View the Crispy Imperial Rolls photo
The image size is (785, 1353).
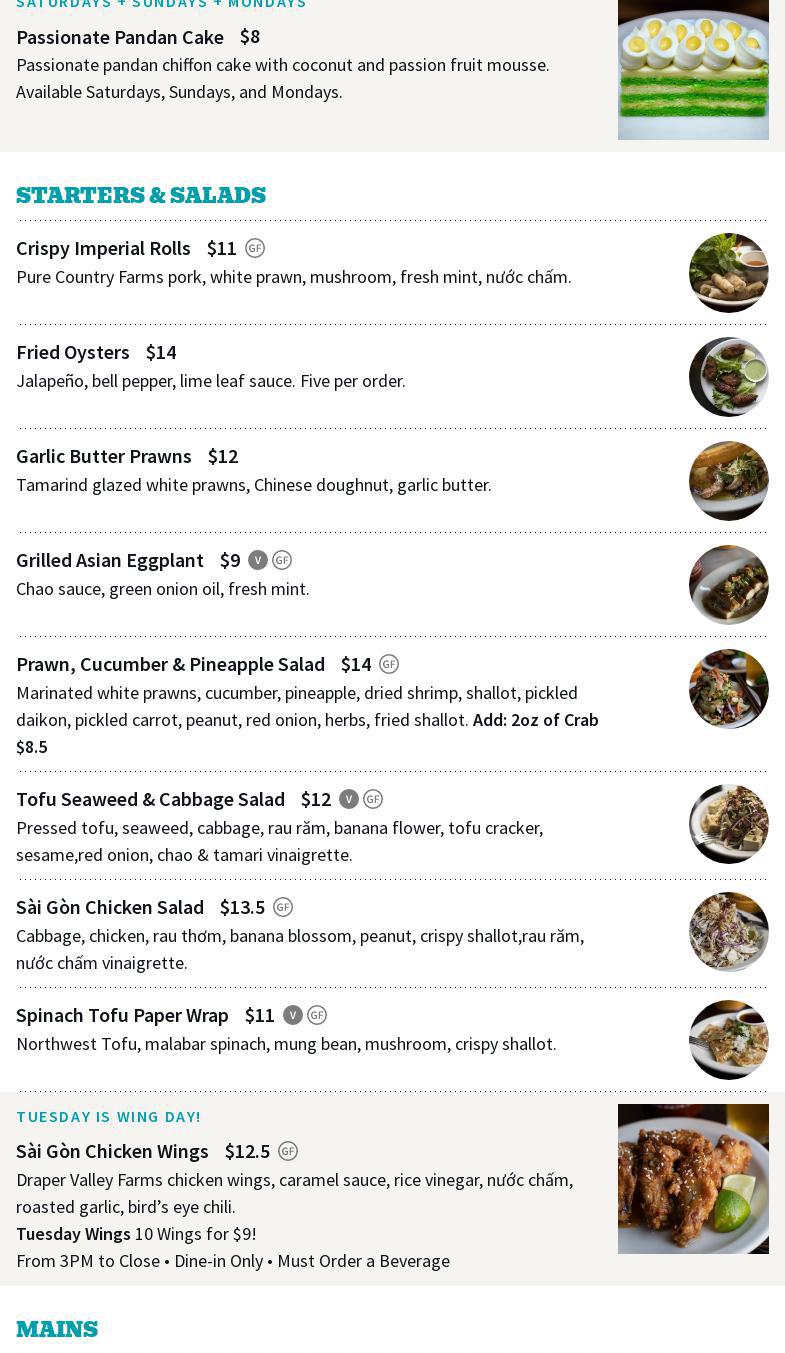(x=728, y=273)
